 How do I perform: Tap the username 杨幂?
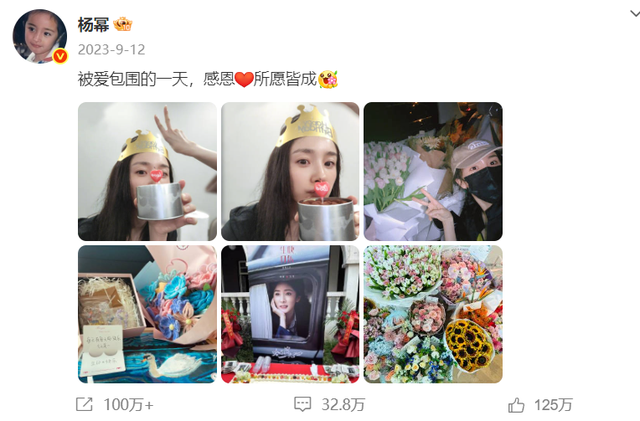(x=95, y=24)
